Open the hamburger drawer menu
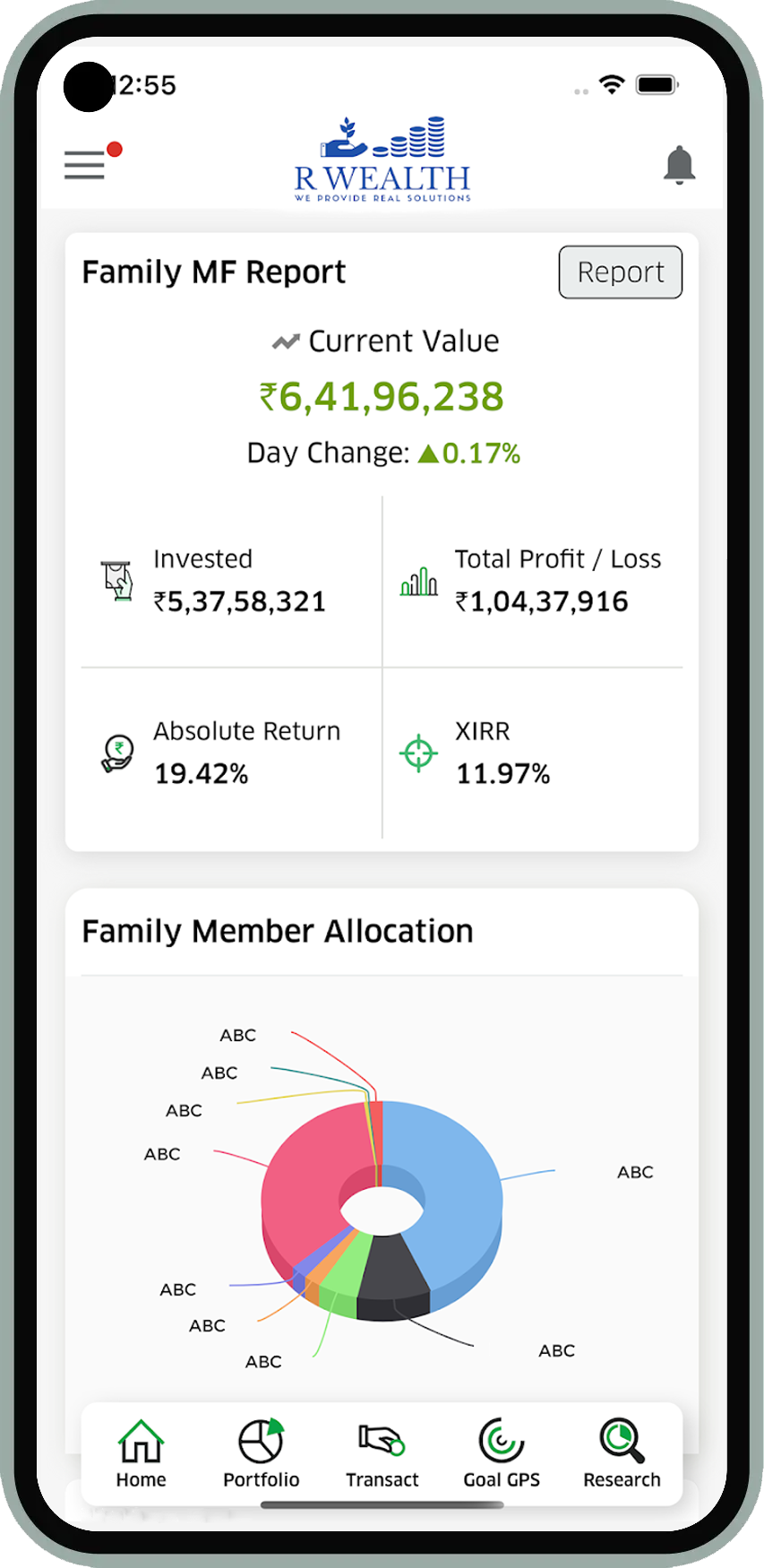The height and width of the screenshot is (1568, 764). pyautogui.click(x=85, y=165)
